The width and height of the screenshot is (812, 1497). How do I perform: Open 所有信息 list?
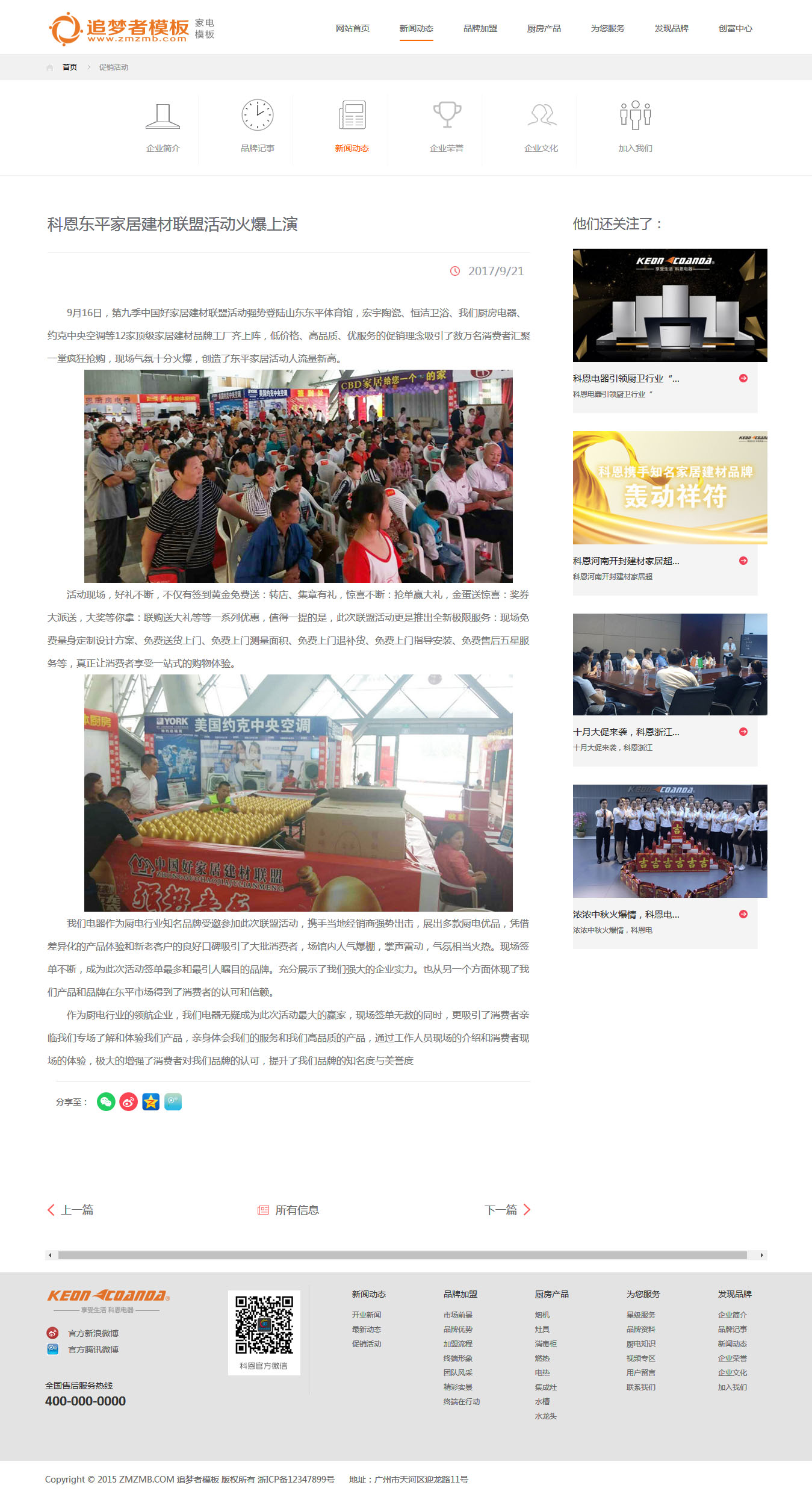pos(289,1210)
